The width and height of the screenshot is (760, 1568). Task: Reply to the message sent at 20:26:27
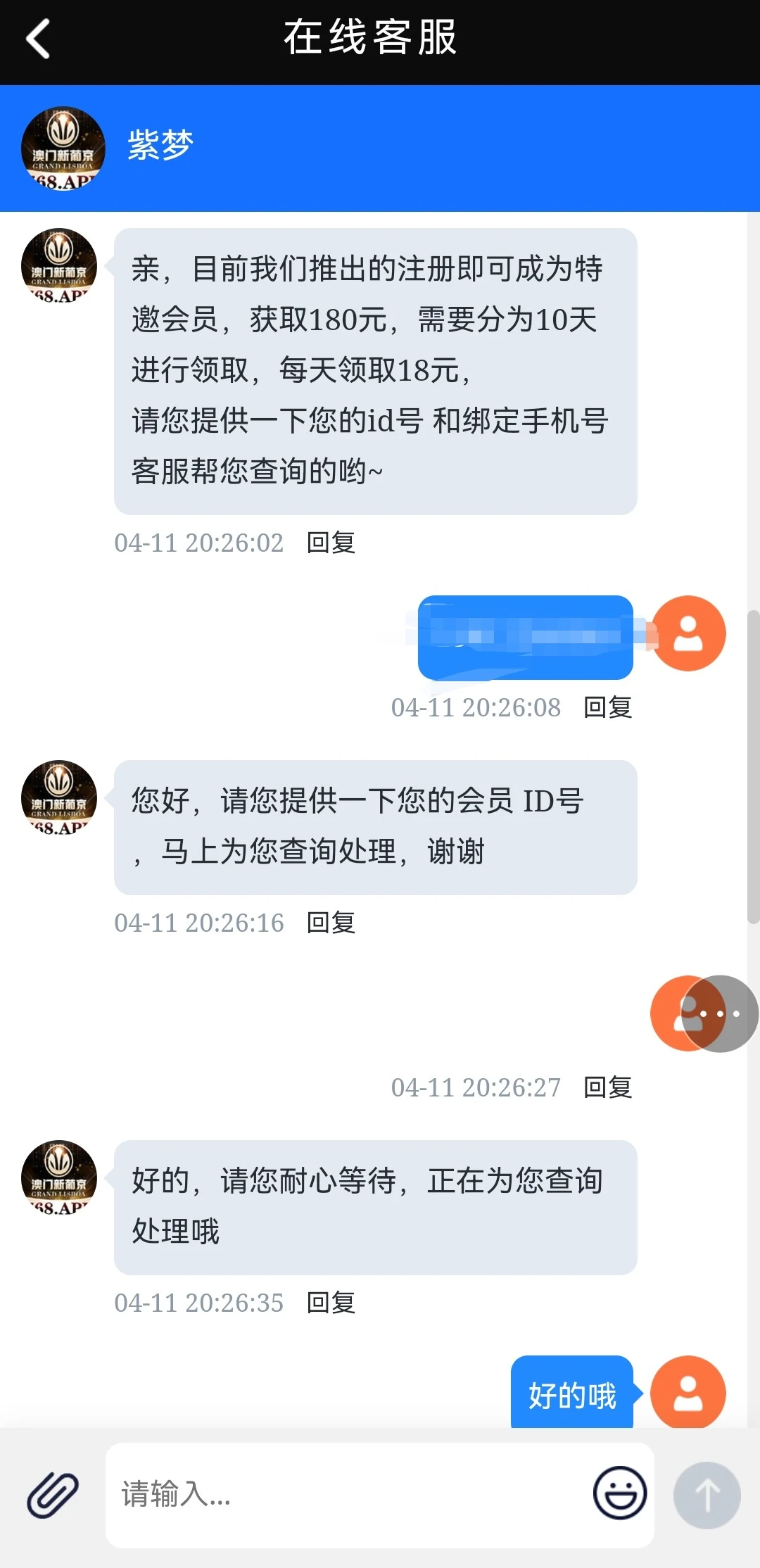pos(607,1087)
